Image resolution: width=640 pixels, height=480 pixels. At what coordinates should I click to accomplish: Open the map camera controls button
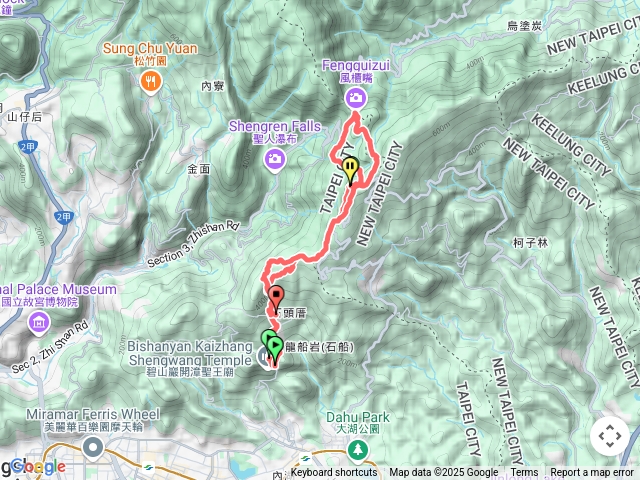point(609,436)
